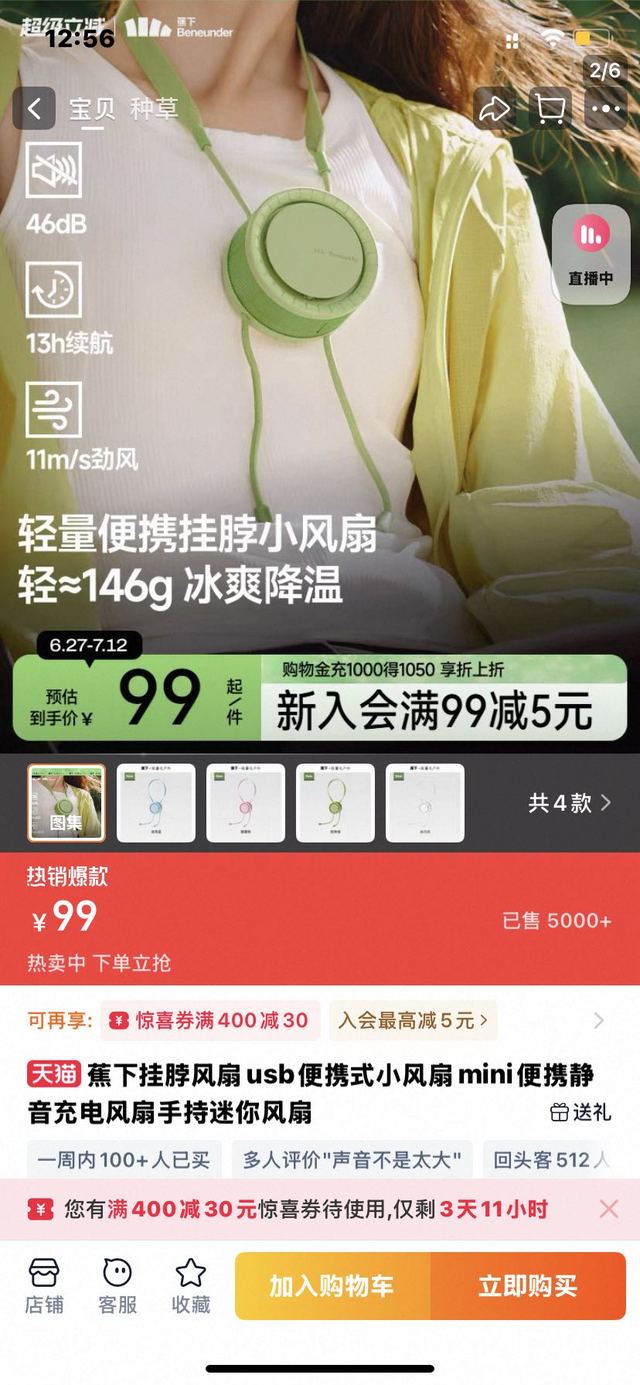
Task: Open the 入会最高减5元 membership offer
Action: click(413, 1021)
